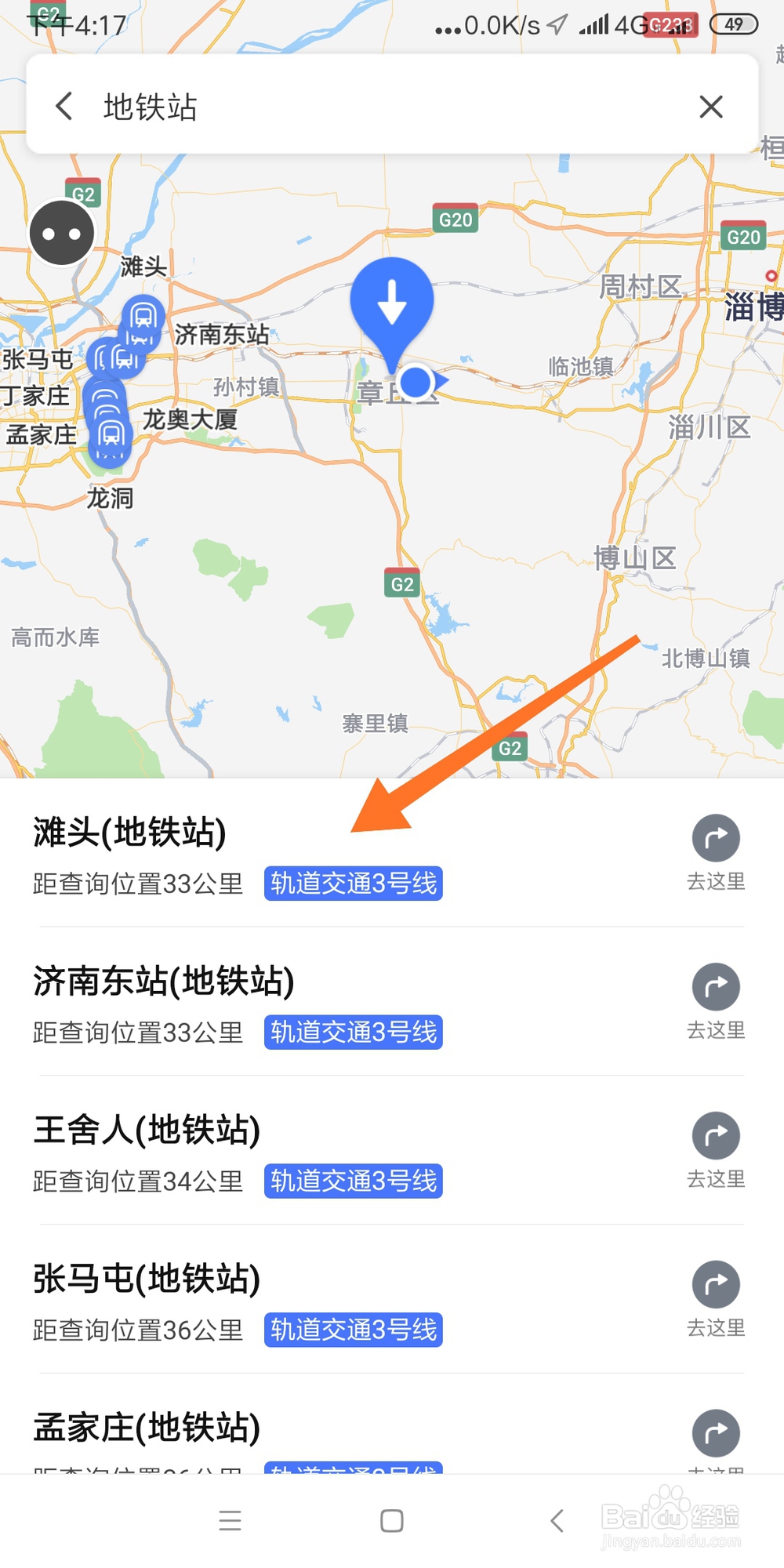The height and width of the screenshot is (1568, 784).
Task: Open the recent apps button in navigation bar
Action: (230, 1521)
